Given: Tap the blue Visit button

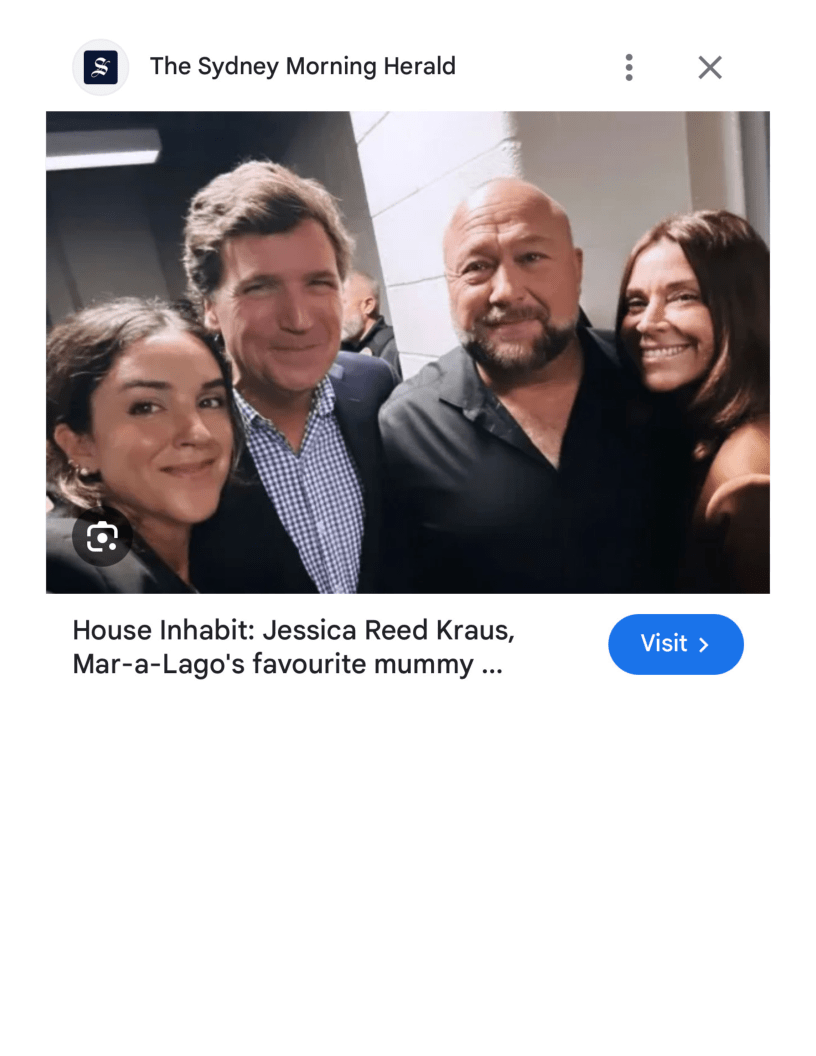Looking at the screenshot, I should pyautogui.click(x=675, y=644).
